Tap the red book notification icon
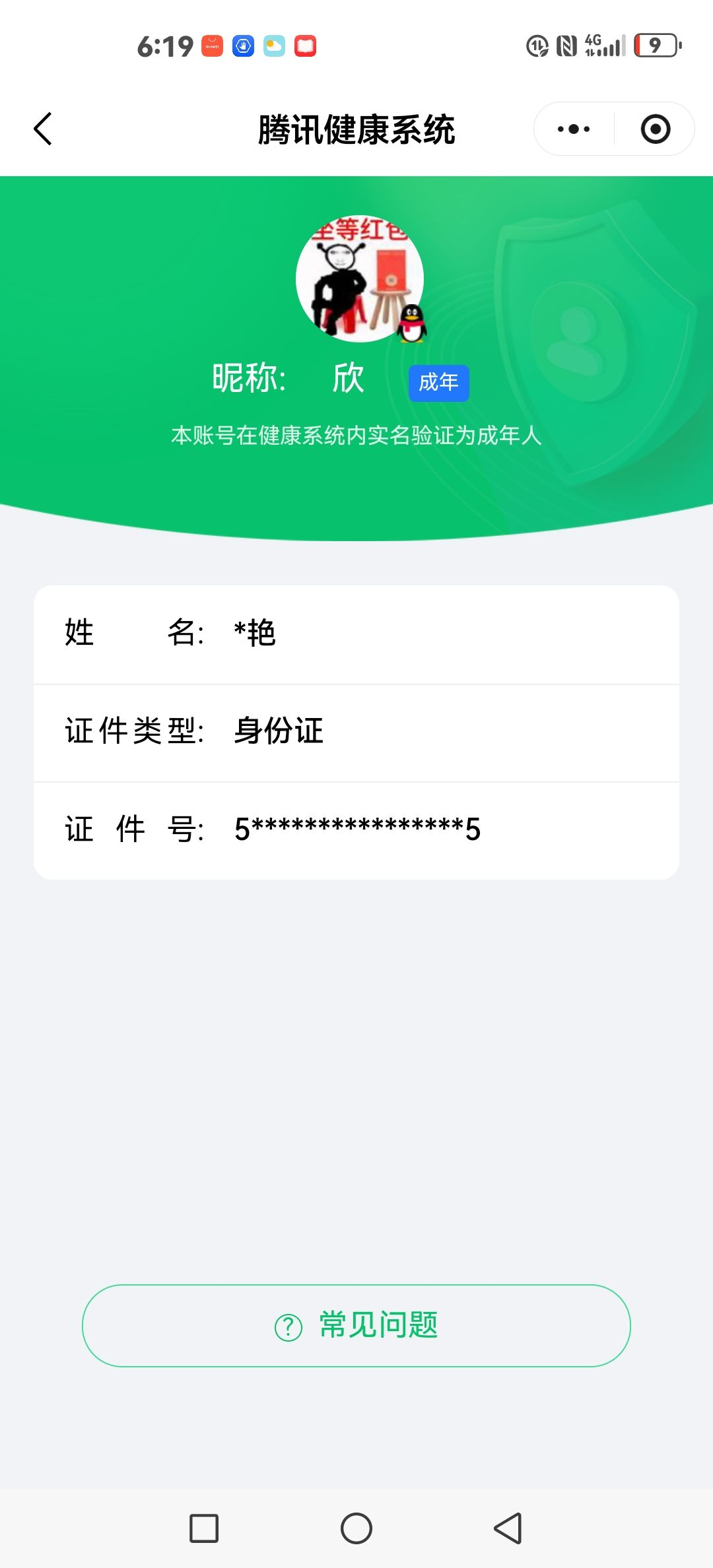Screen dimensions: 713x1568 click(304, 46)
